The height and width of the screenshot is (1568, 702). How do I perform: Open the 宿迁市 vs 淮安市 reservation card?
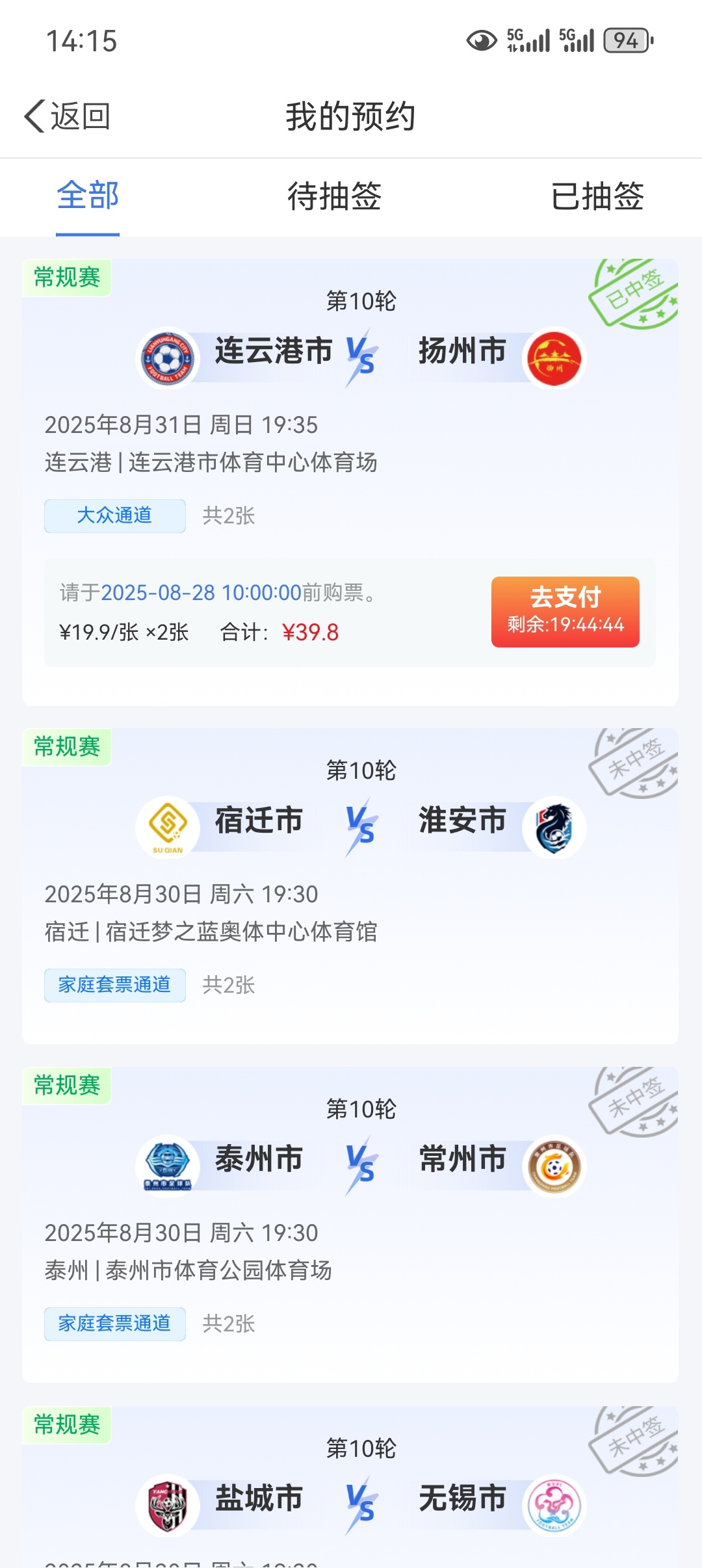click(350, 885)
